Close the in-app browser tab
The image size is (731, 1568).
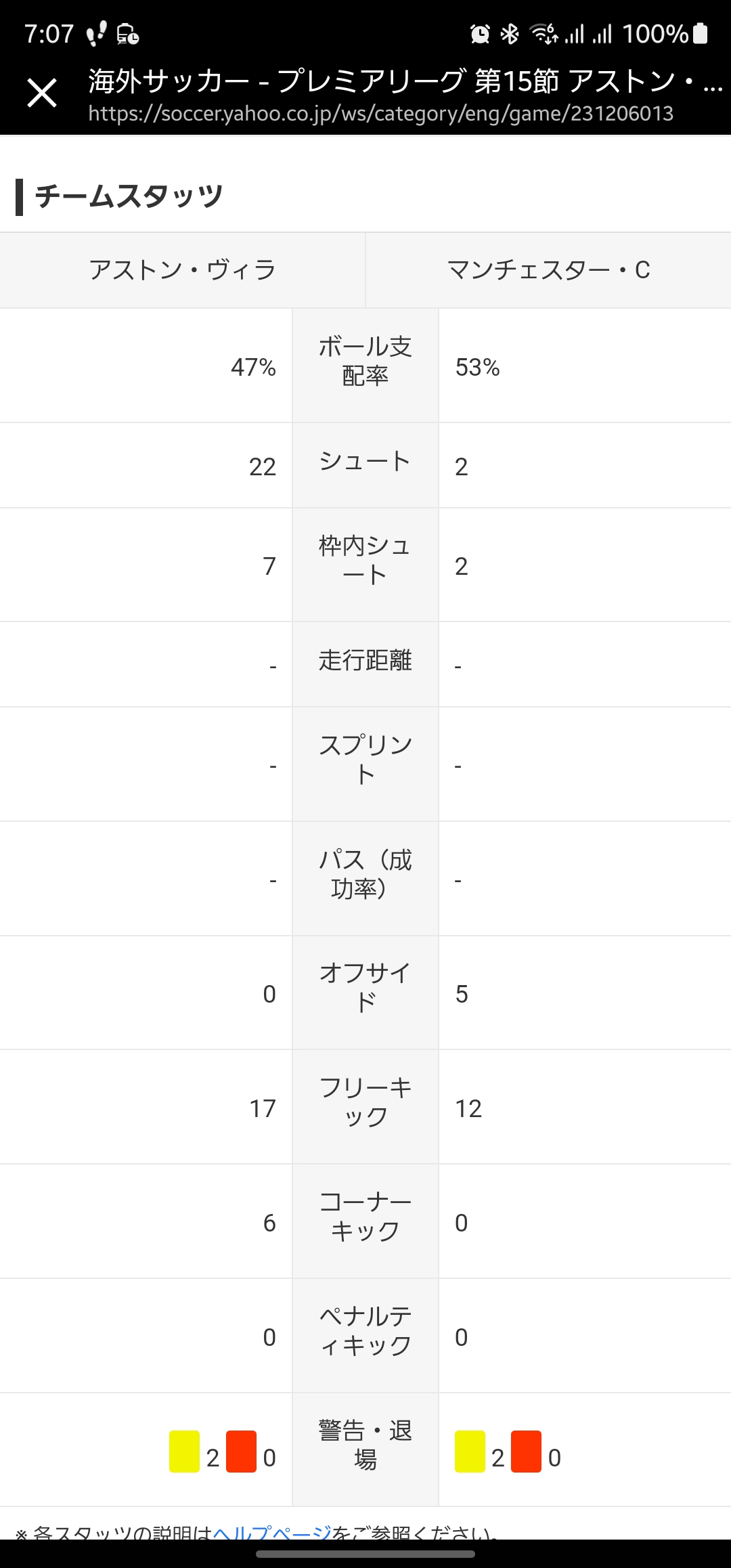coord(42,93)
